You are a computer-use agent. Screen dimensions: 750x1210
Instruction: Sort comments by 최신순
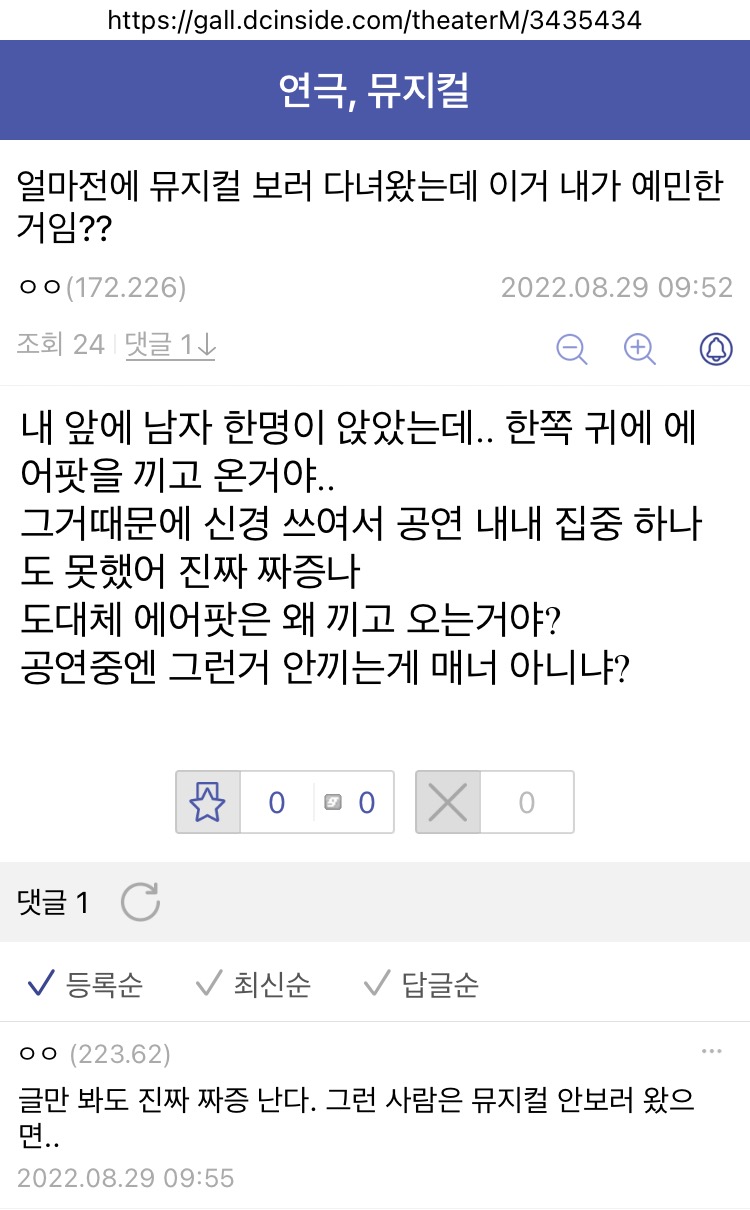pos(254,985)
